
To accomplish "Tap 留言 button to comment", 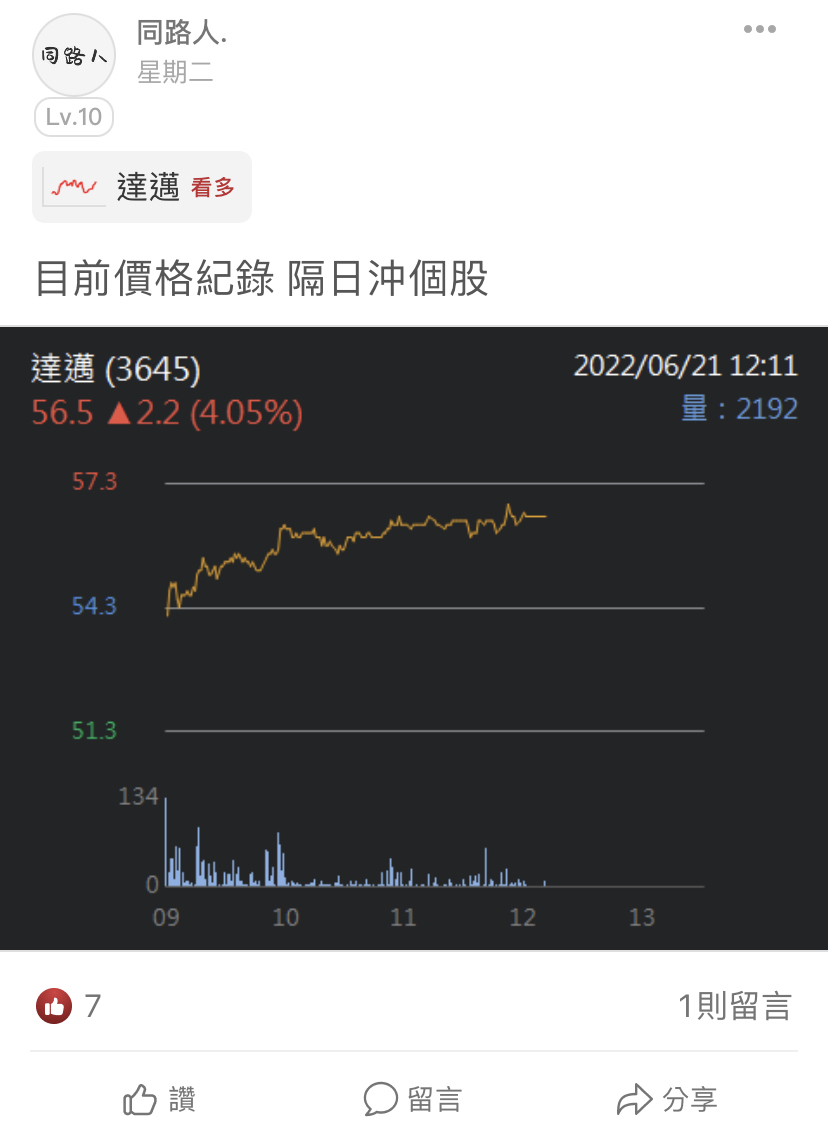I will click(412, 1100).
